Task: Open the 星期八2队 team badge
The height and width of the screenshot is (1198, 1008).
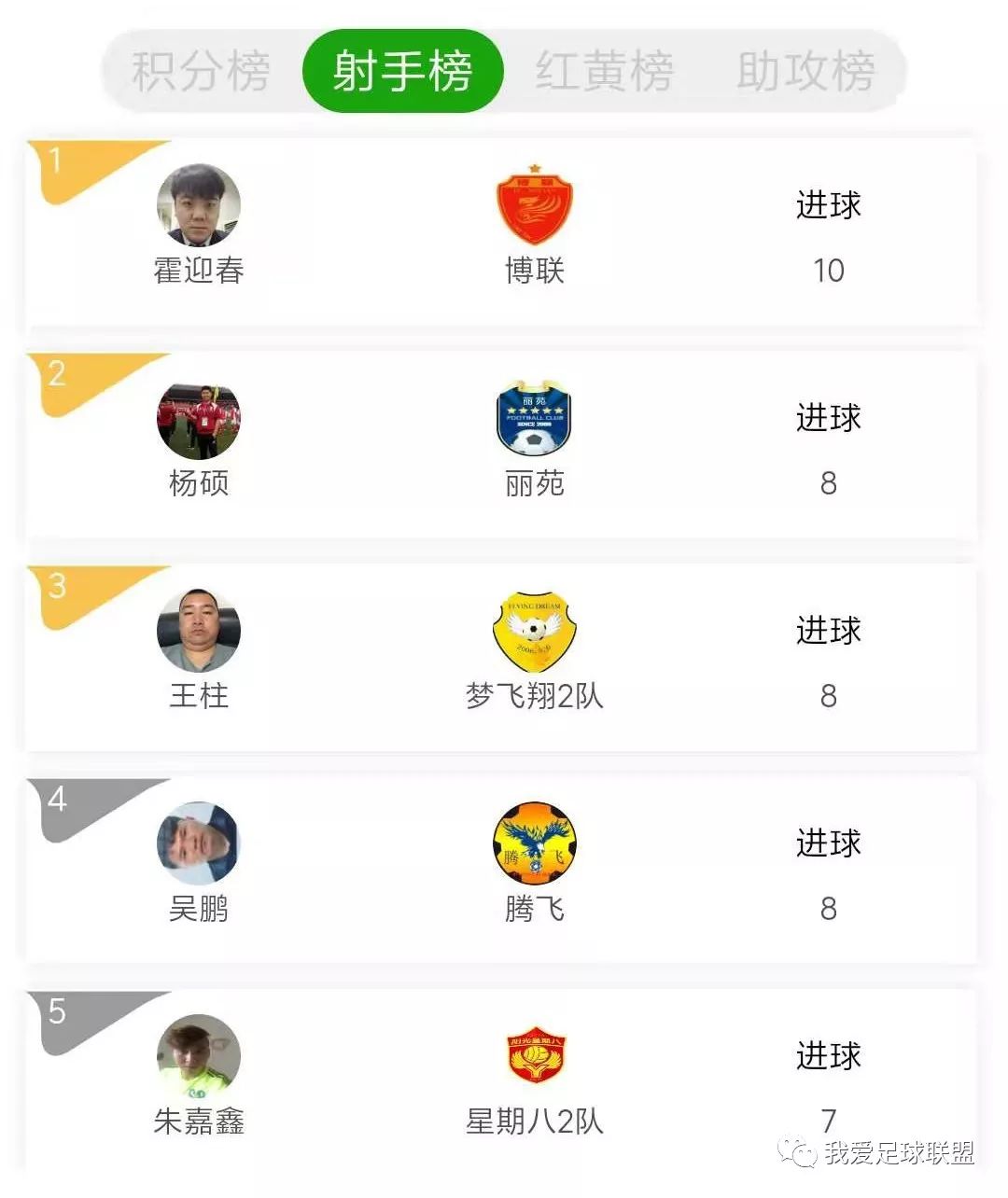Action: click(x=535, y=1055)
